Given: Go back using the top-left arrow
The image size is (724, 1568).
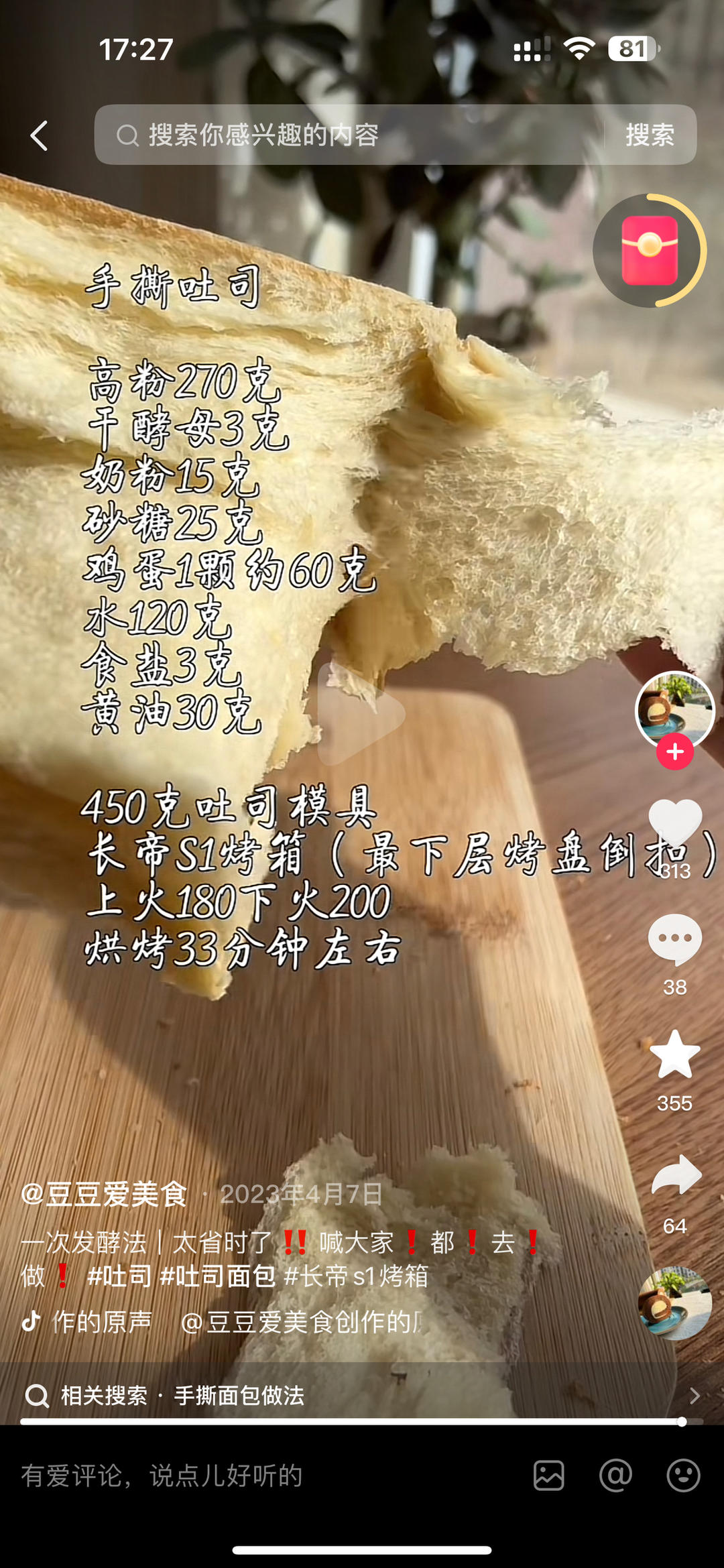Looking at the screenshot, I should click(39, 135).
